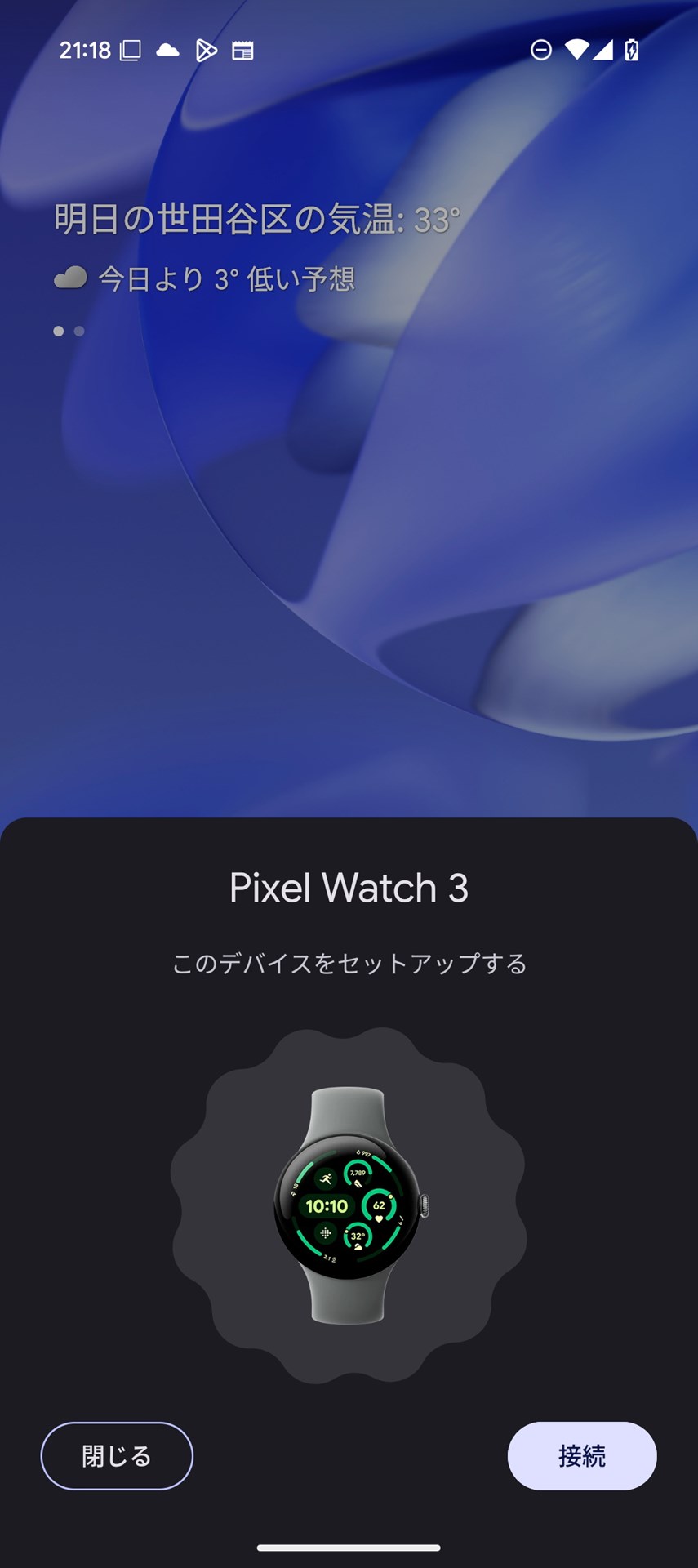Tap 接続 to connect the Pixel Watch 3
The width and height of the screenshot is (698, 1568).
pos(582,1456)
